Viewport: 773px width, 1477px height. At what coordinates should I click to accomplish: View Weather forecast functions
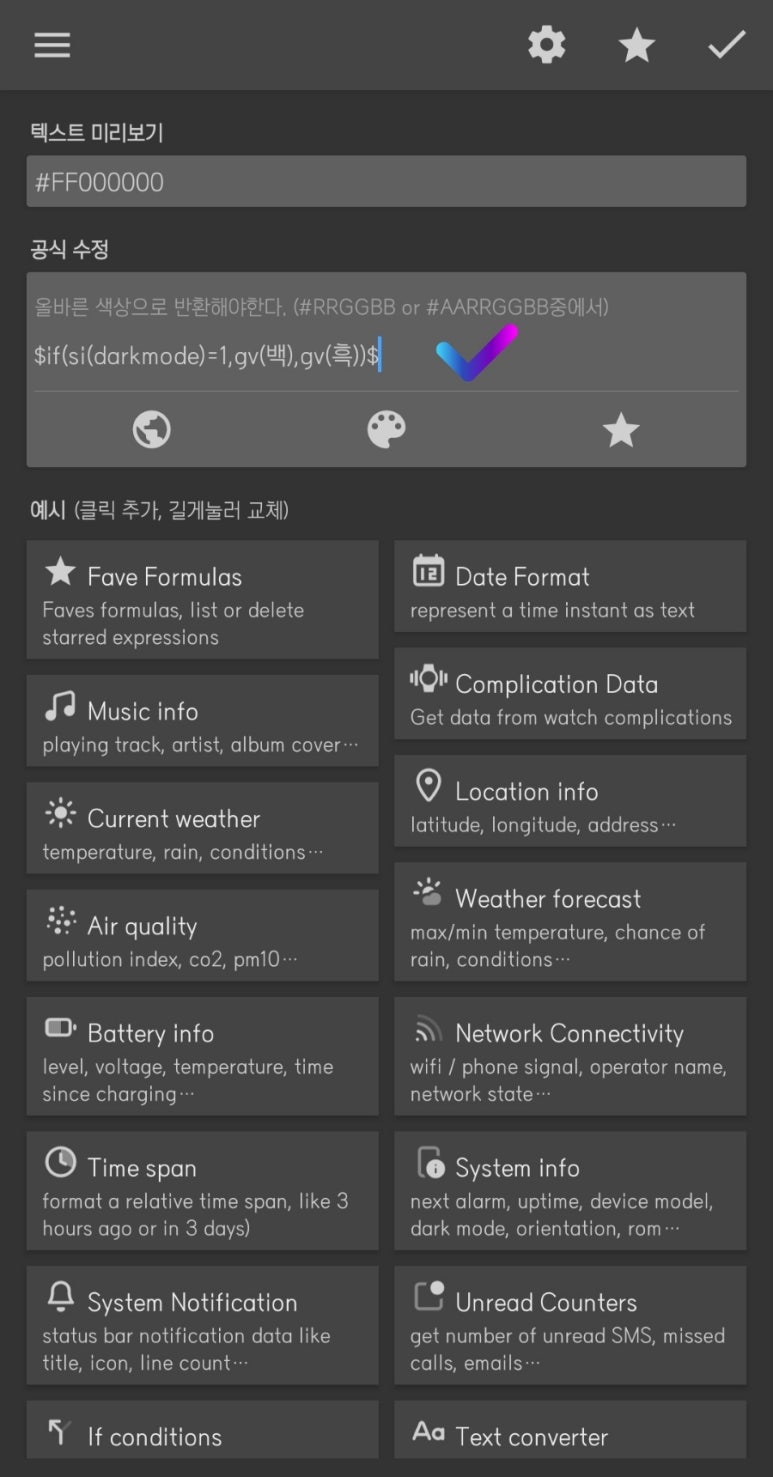tap(570, 922)
